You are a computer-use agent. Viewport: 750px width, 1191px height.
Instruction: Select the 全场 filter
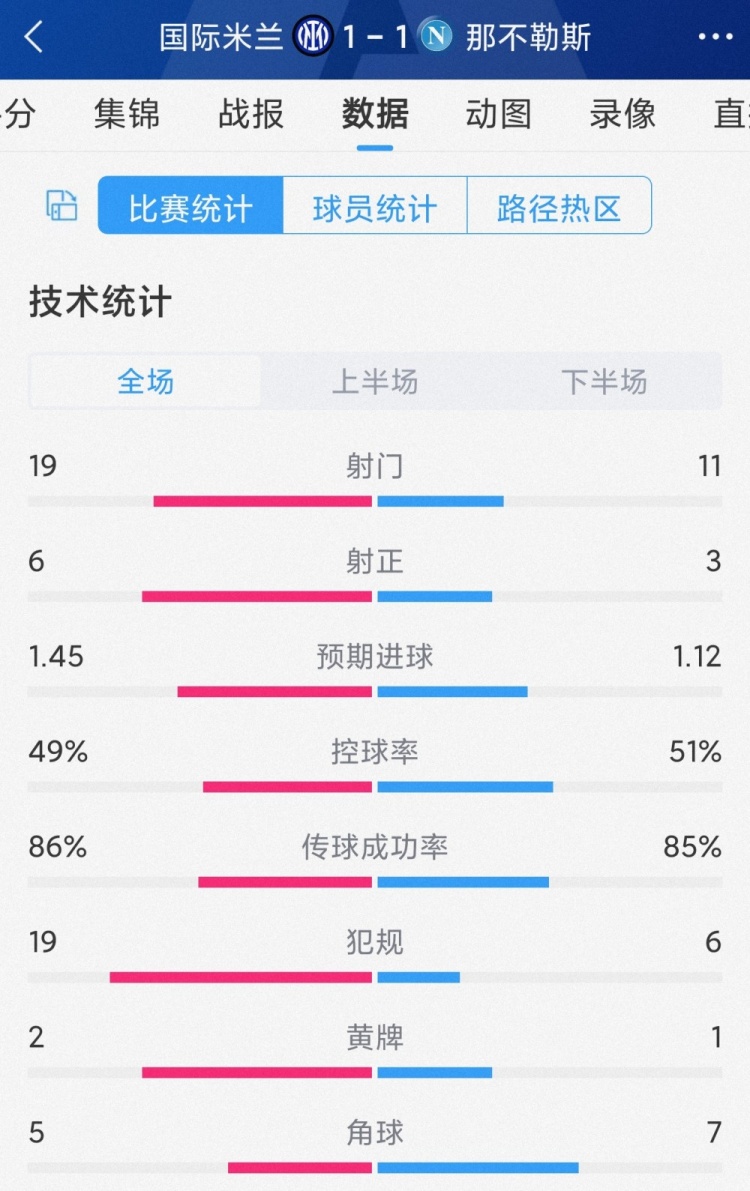[x=145, y=381]
